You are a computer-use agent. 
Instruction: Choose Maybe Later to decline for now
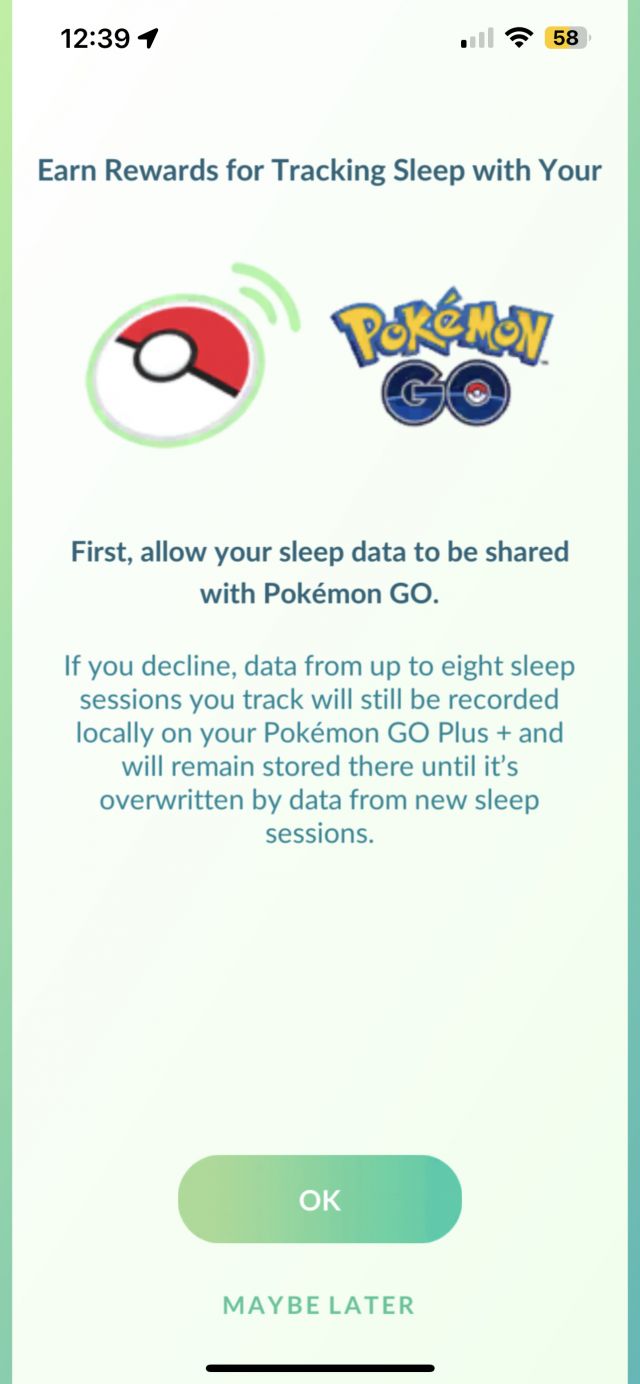click(x=318, y=1305)
